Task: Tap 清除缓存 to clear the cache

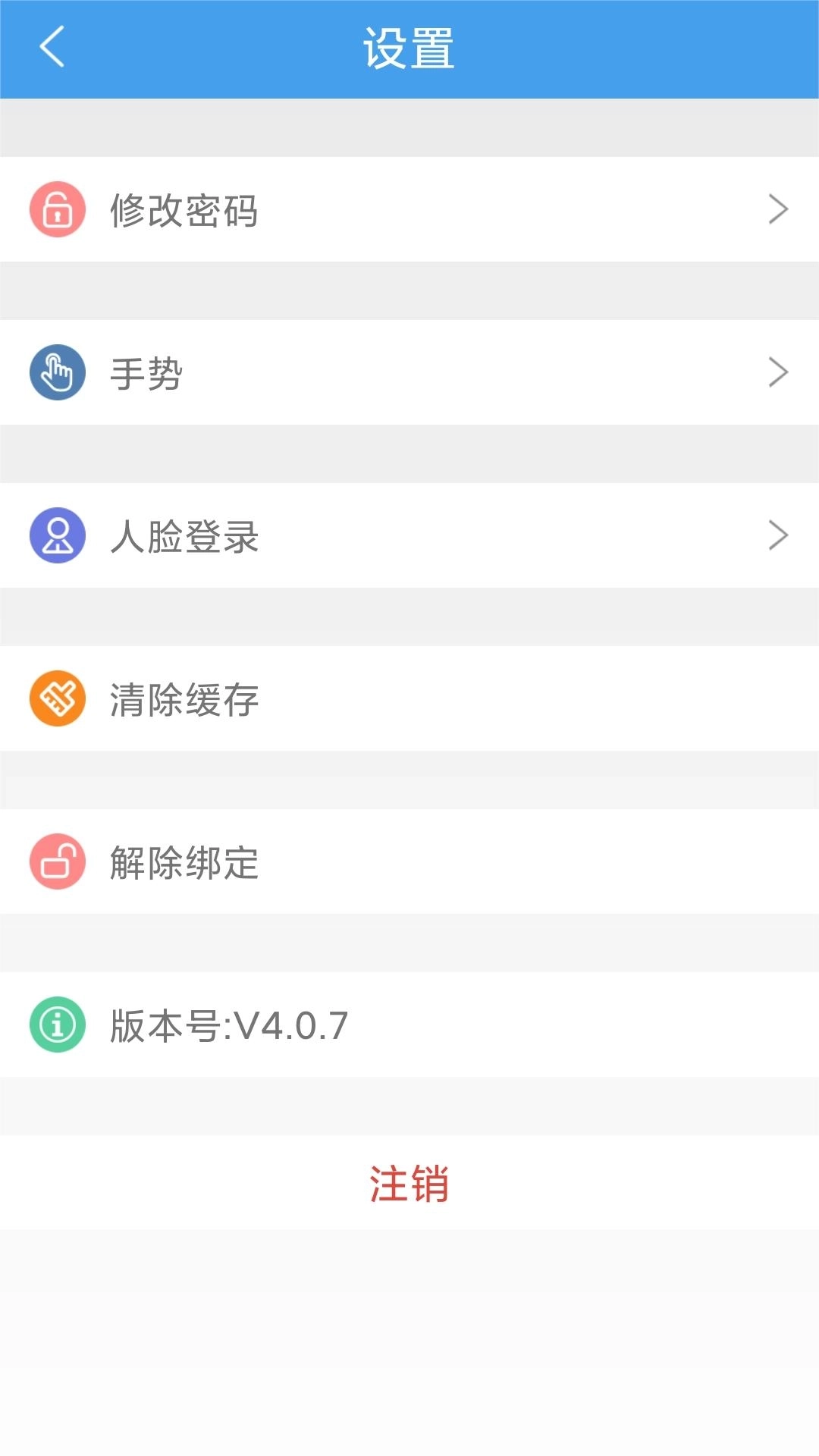Action: click(409, 699)
